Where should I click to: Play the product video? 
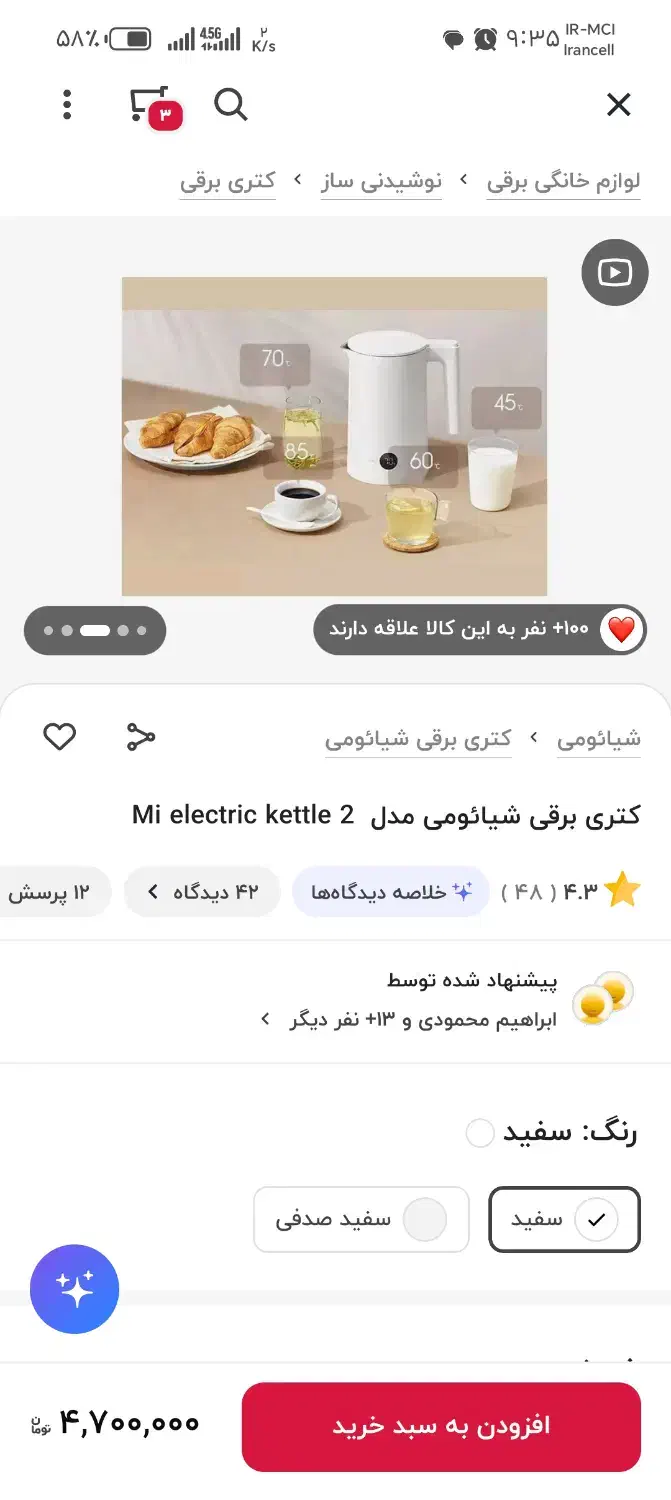point(614,272)
